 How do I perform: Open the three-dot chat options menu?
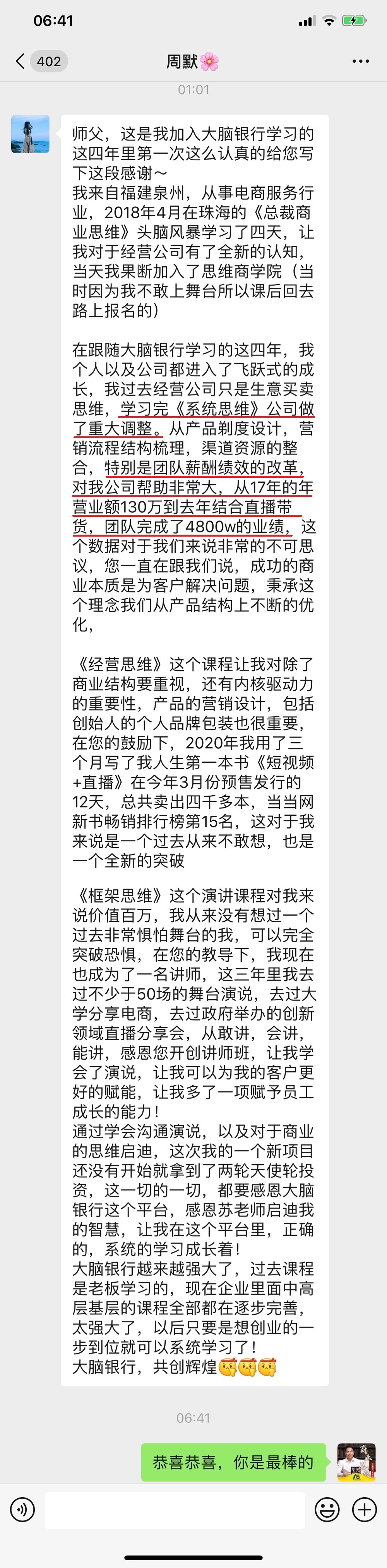coord(360,62)
